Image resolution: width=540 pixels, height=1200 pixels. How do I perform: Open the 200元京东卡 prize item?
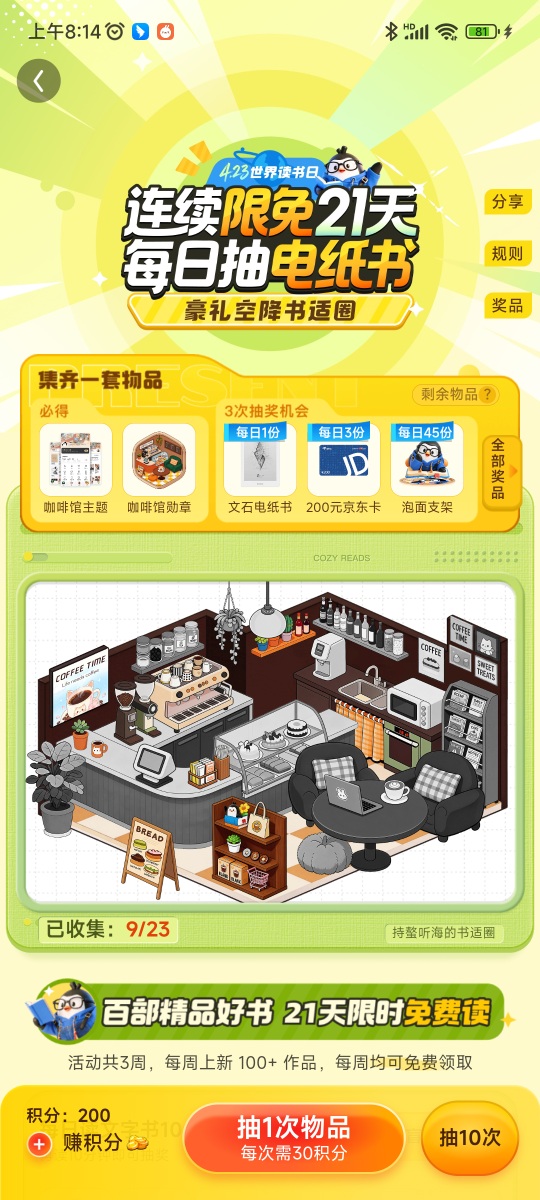pyautogui.click(x=344, y=469)
